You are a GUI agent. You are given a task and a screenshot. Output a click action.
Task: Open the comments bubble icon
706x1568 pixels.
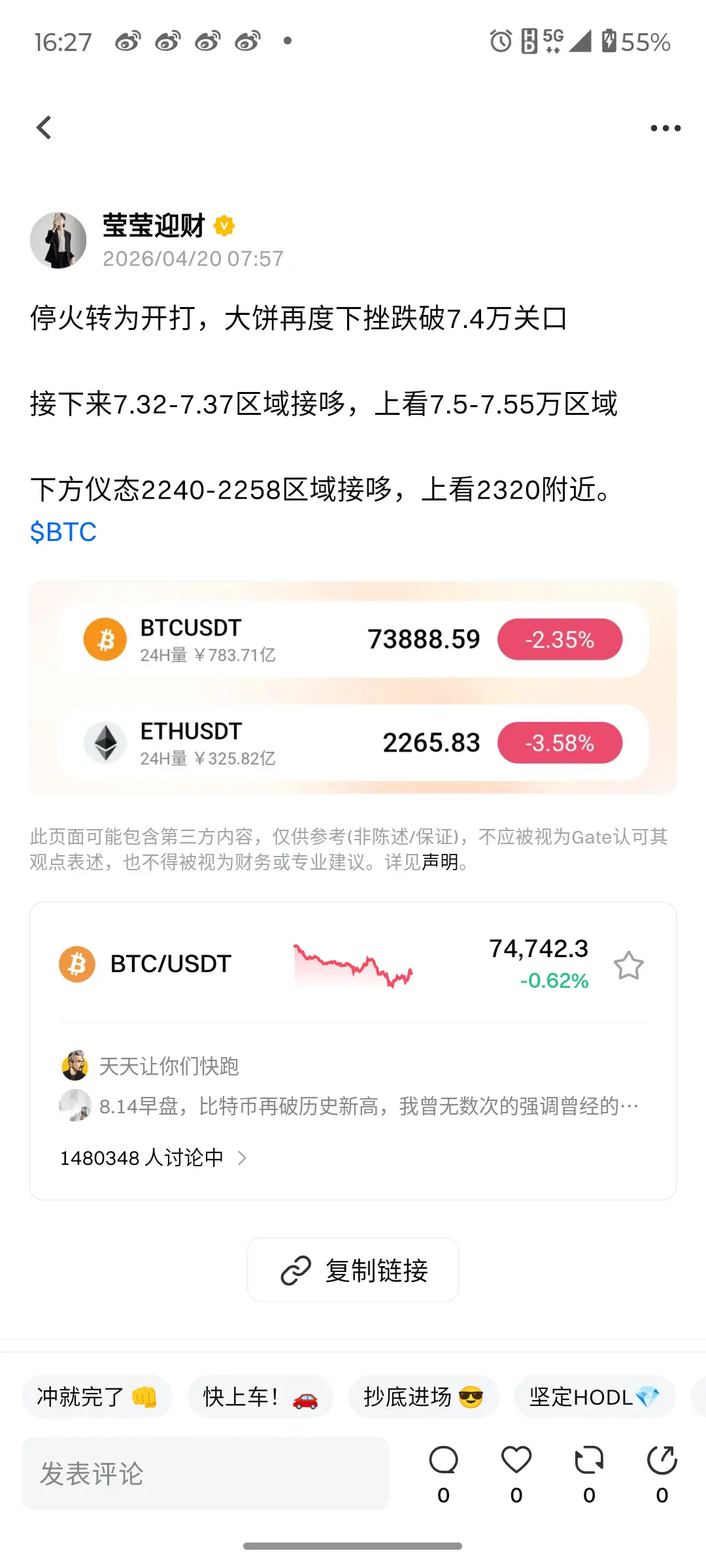(x=443, y=1461)
